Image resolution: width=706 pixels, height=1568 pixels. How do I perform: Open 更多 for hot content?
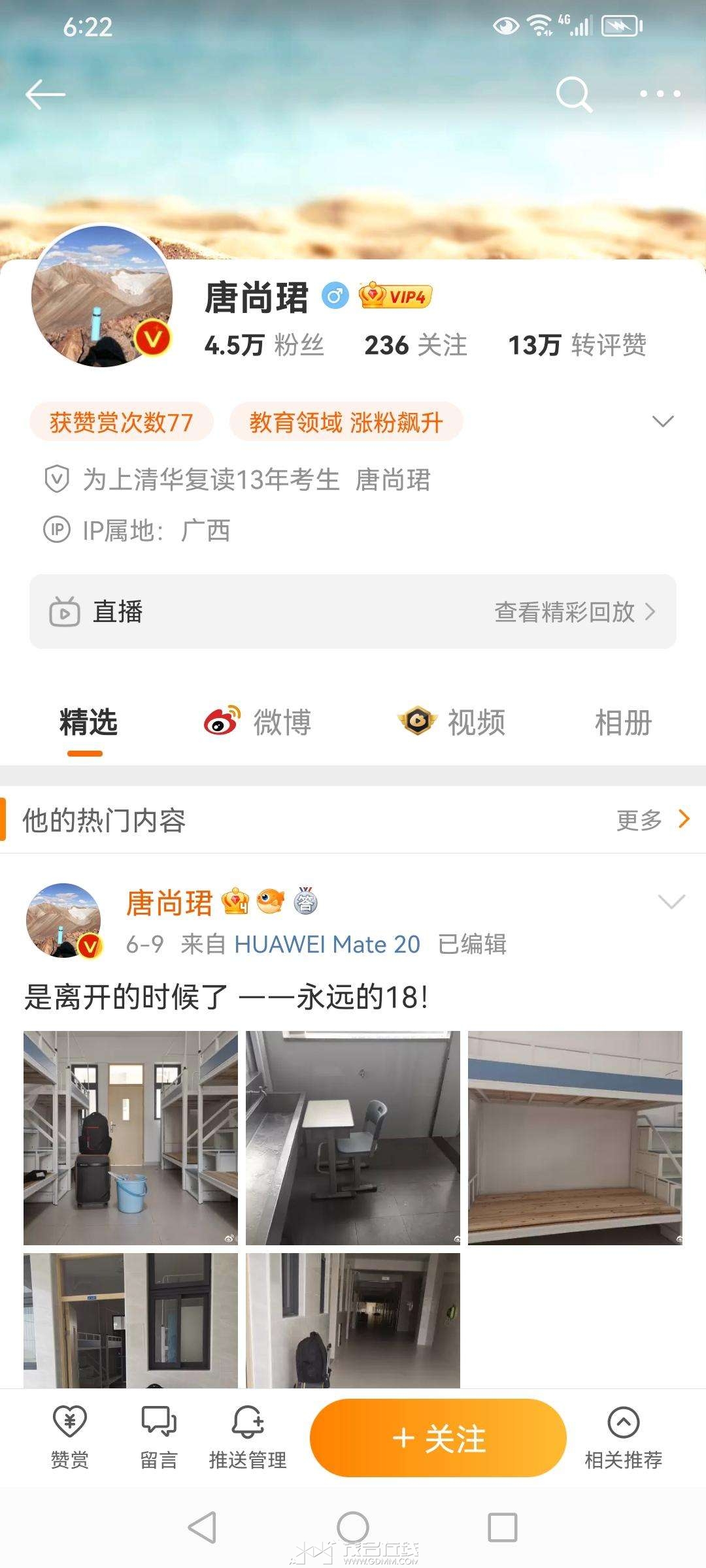(653, 819)
